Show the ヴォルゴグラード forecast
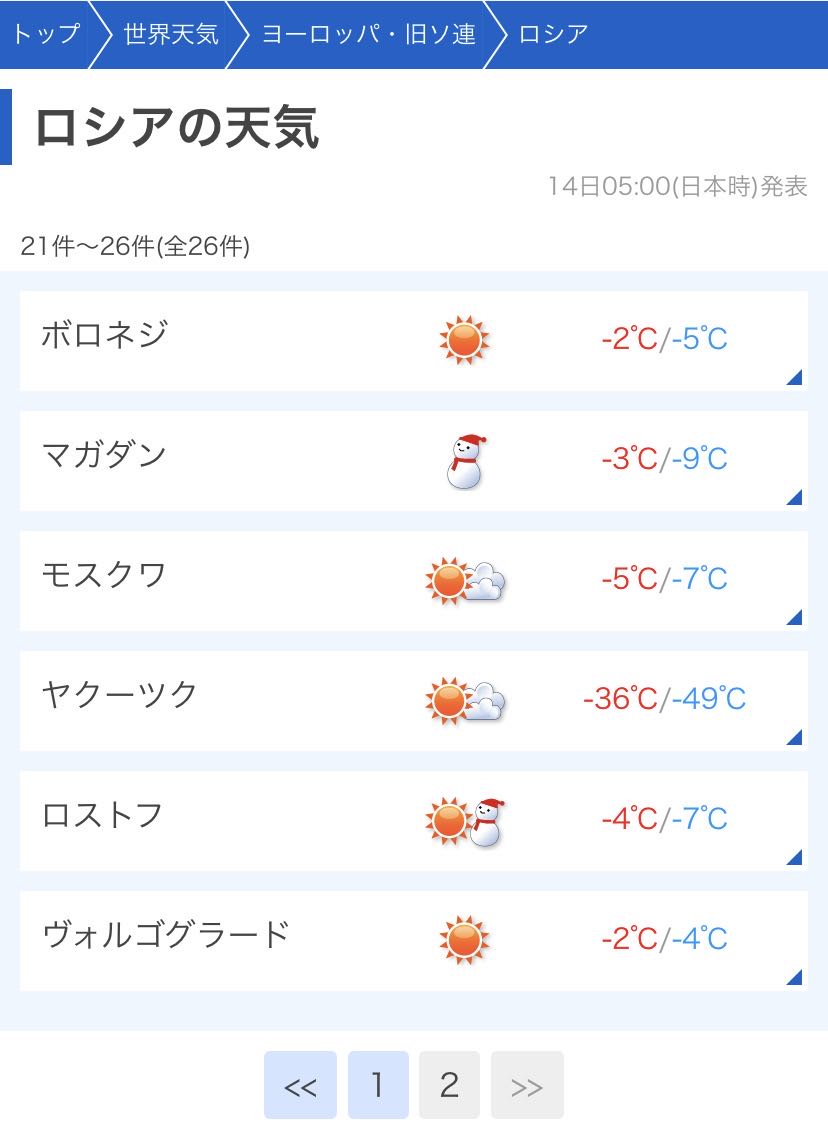 pyautogui.click(x=413, y=941)
